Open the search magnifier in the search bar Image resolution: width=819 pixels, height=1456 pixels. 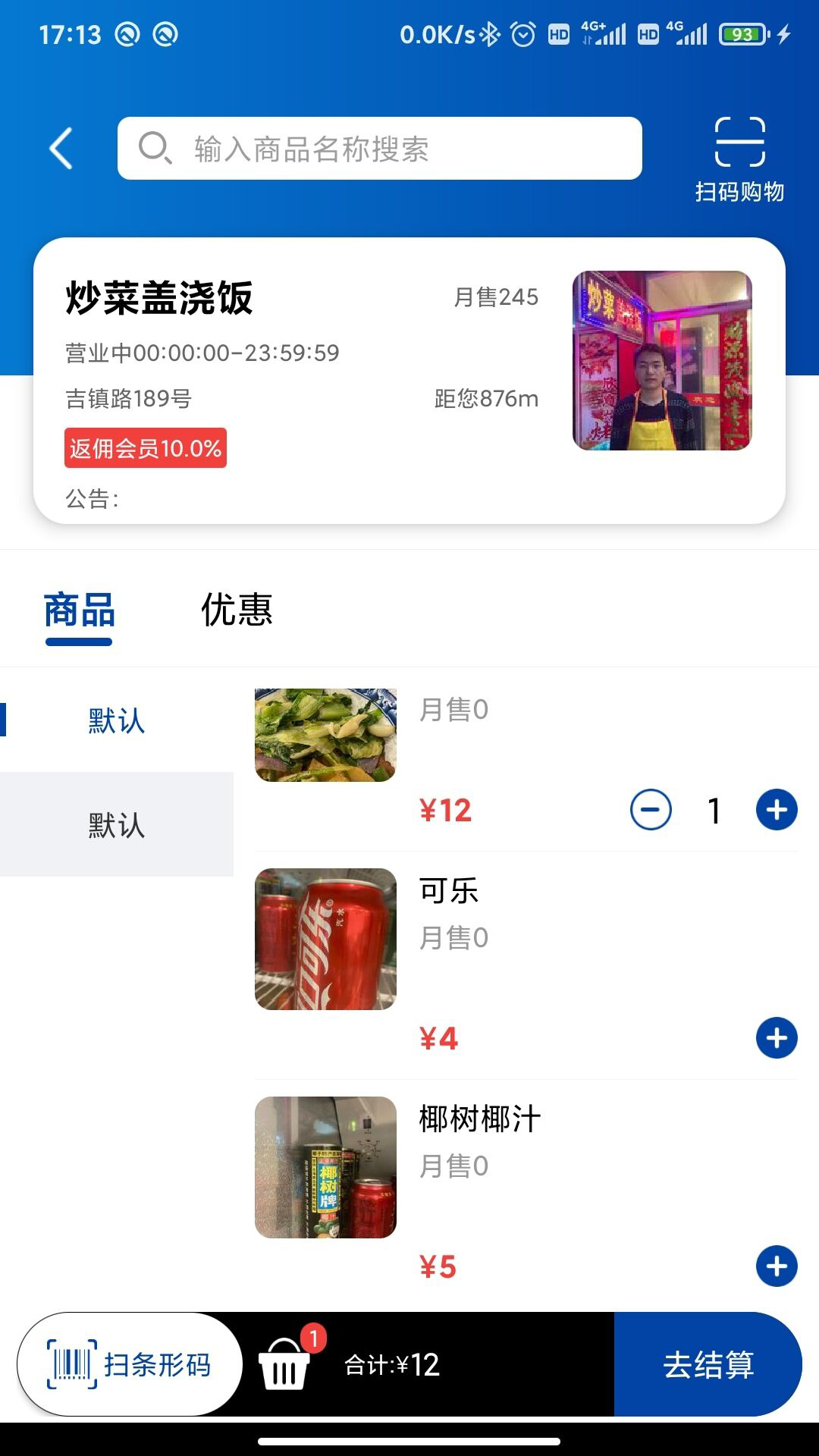click(155, 148)
